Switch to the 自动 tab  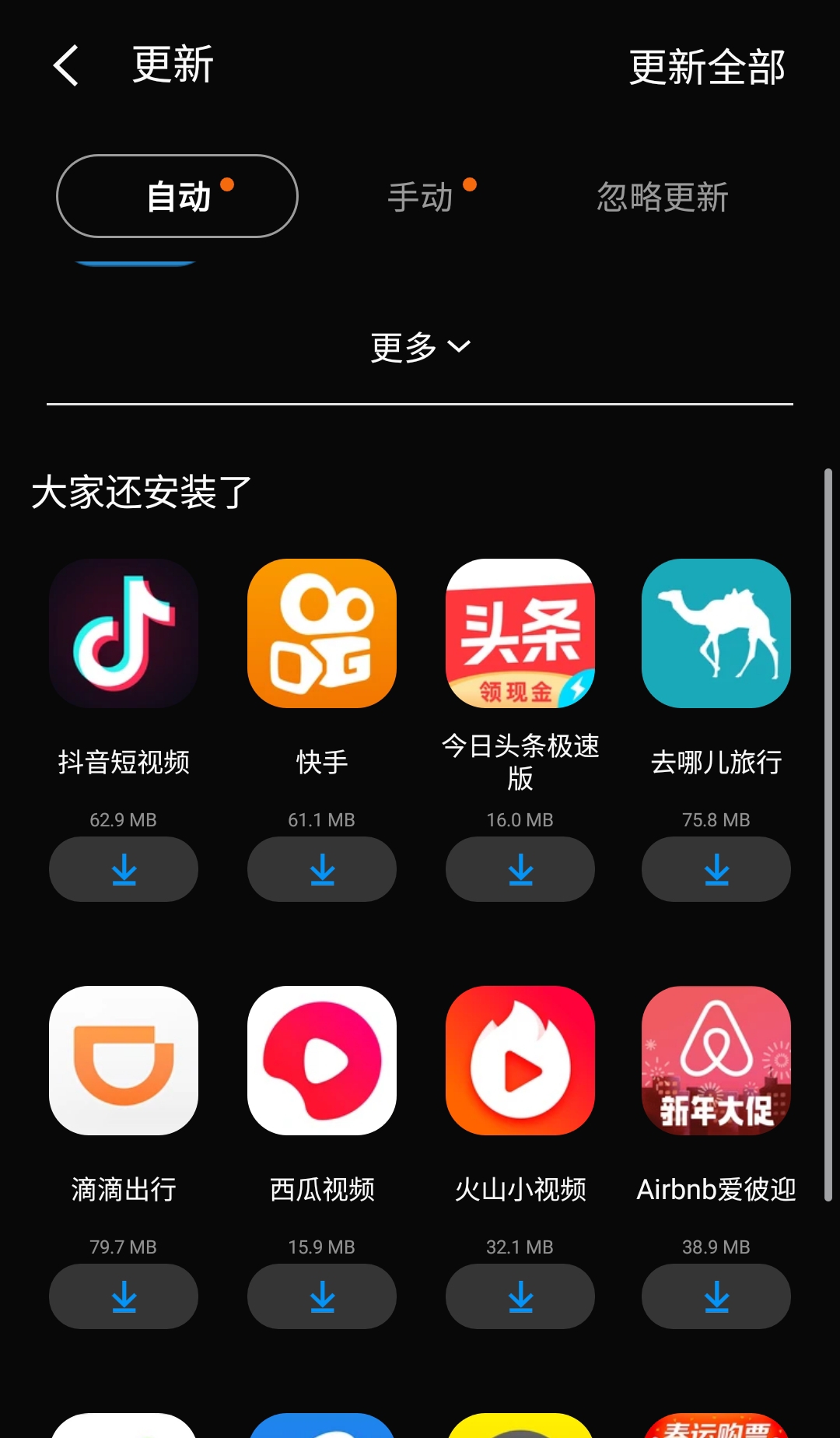coord(177,196)
